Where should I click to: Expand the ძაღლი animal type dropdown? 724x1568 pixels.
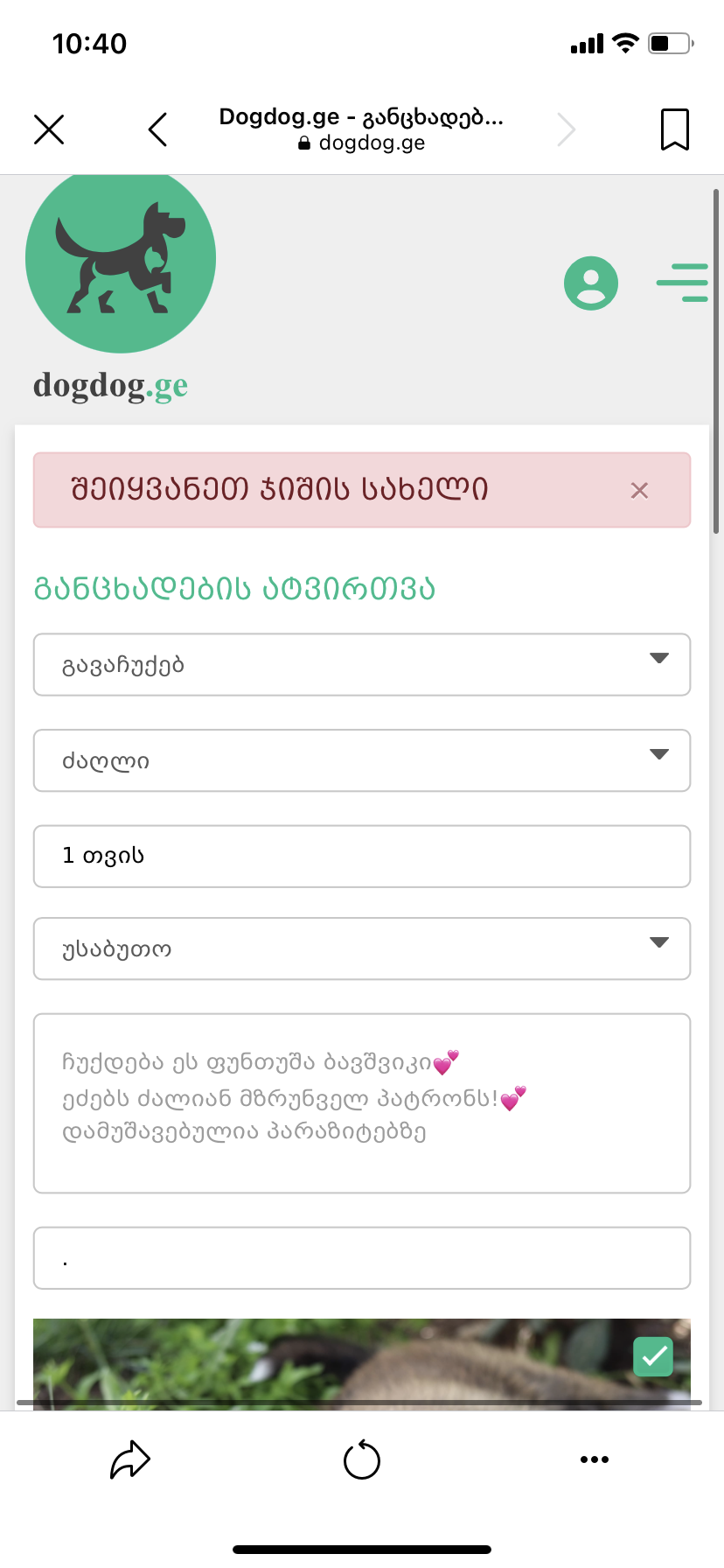362,760
